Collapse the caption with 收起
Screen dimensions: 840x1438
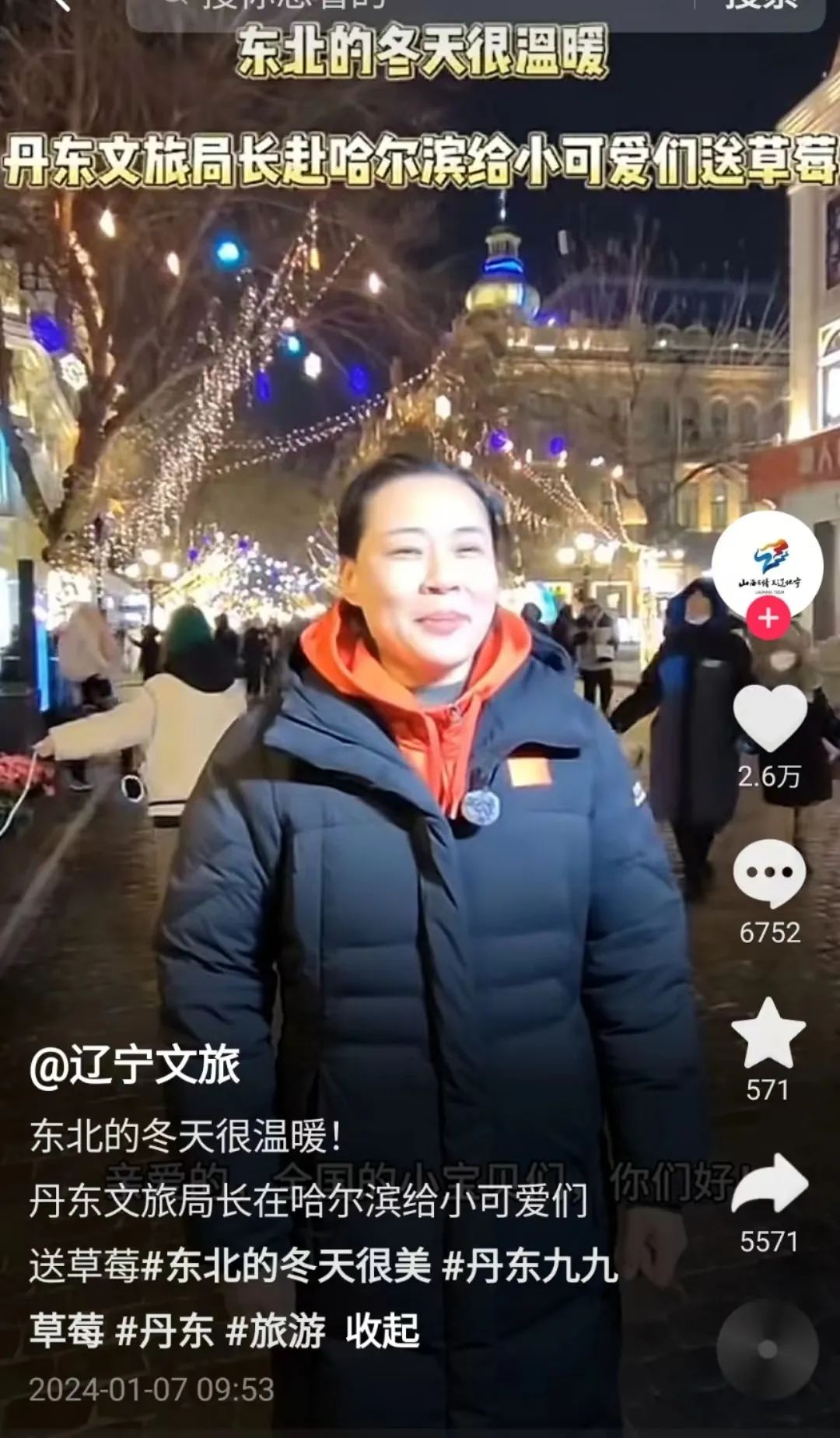[382, 1331]
